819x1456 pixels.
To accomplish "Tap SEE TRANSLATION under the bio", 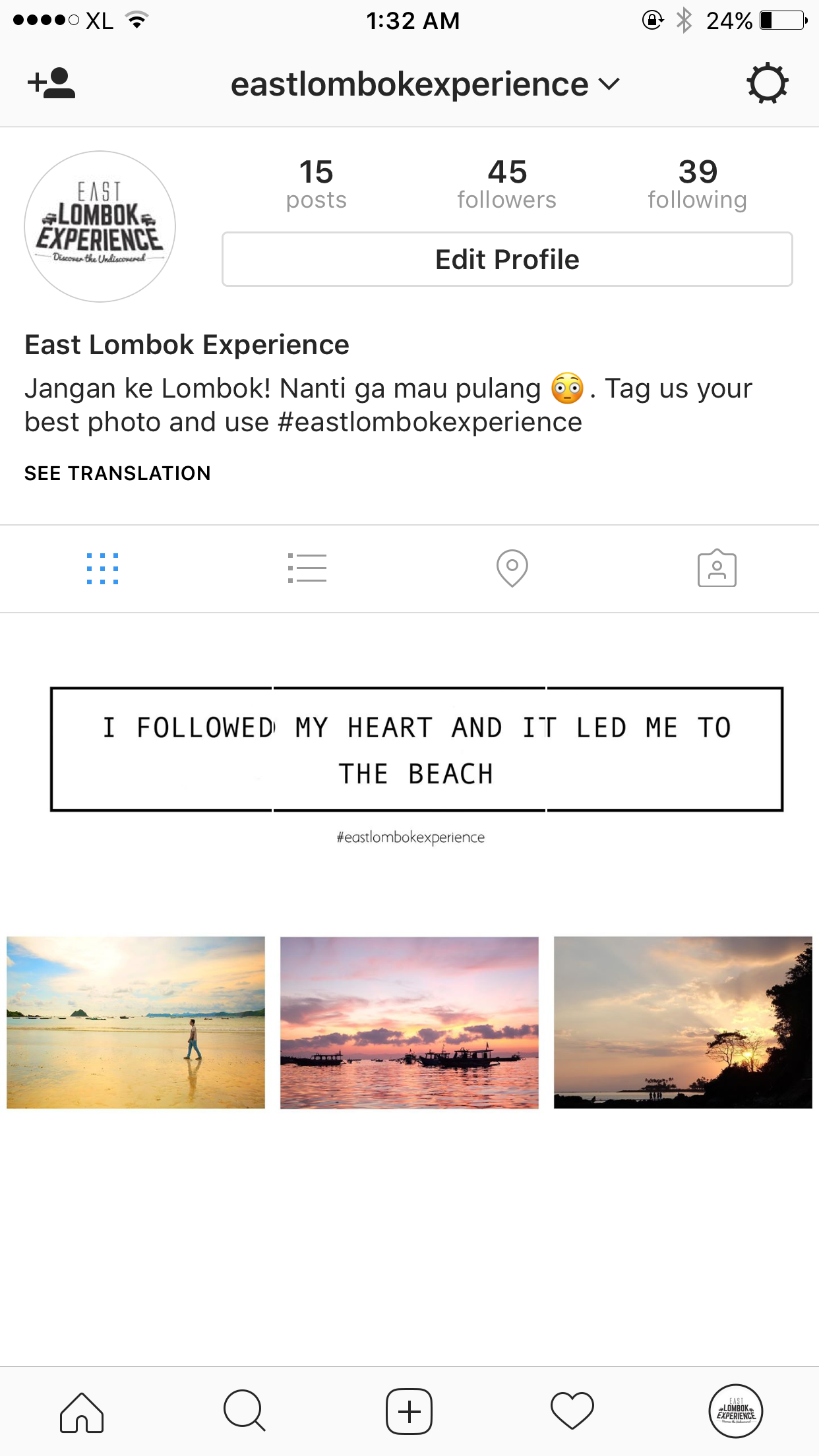I will click(x=117, y=473).
